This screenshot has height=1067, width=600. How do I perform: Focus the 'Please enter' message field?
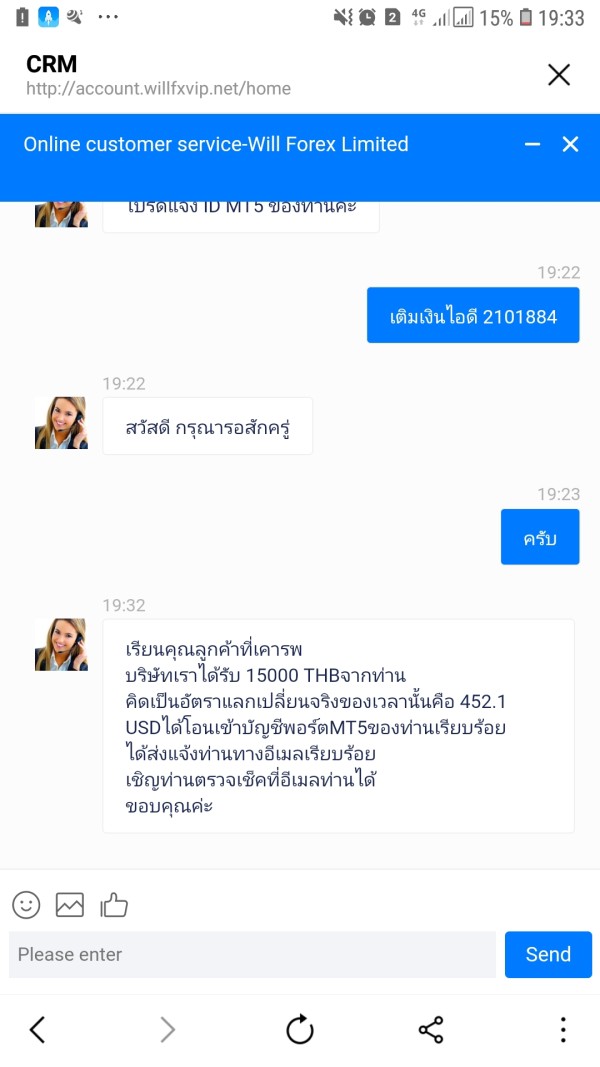pos(252,955)
